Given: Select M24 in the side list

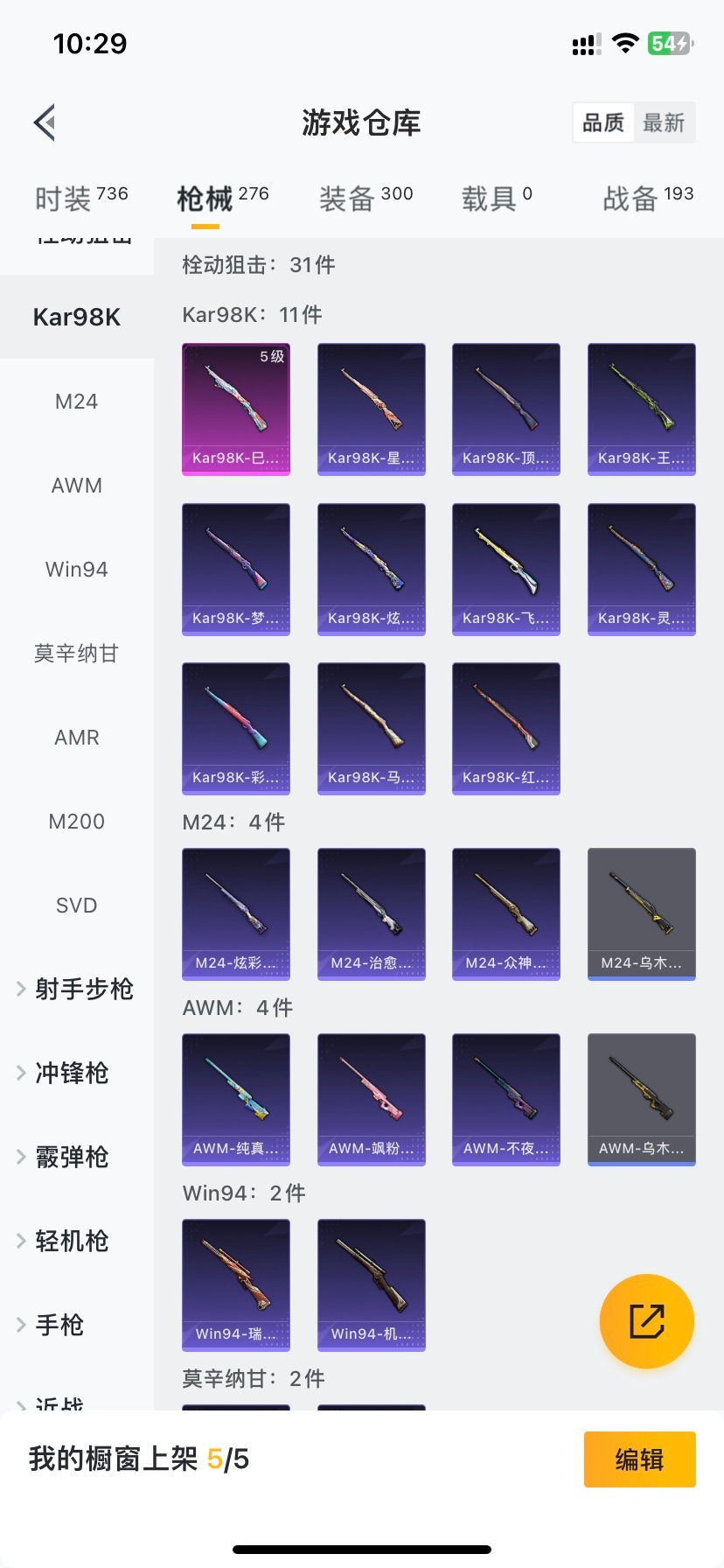Looking at the screenshot, I should pos(77,402).
